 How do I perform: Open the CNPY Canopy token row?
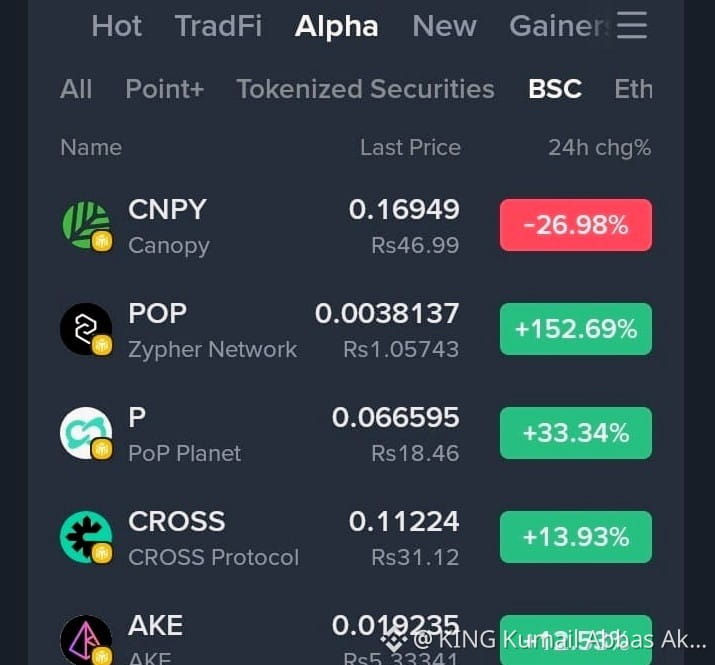[356, 225]
